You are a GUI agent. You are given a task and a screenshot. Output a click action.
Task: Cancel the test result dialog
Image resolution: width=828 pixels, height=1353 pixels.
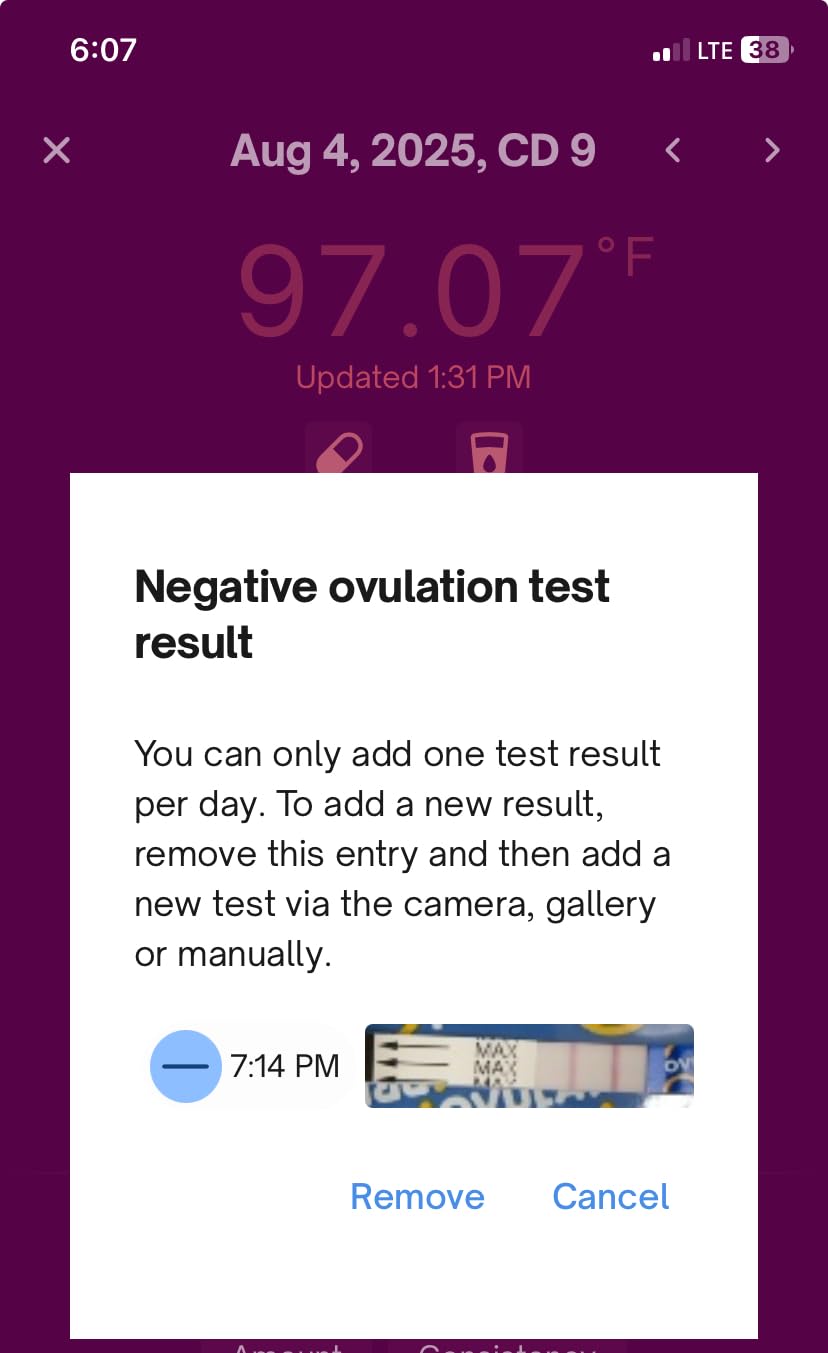tap(610, 1197)
